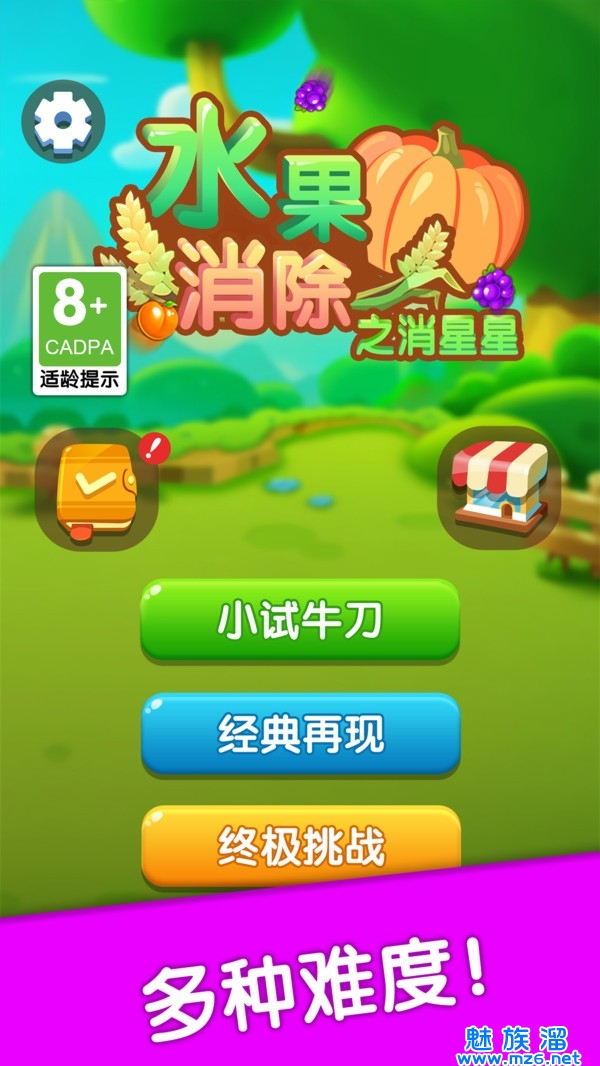Open the settings gear
Screen dimensions: 600x1066
pos(62,121)
